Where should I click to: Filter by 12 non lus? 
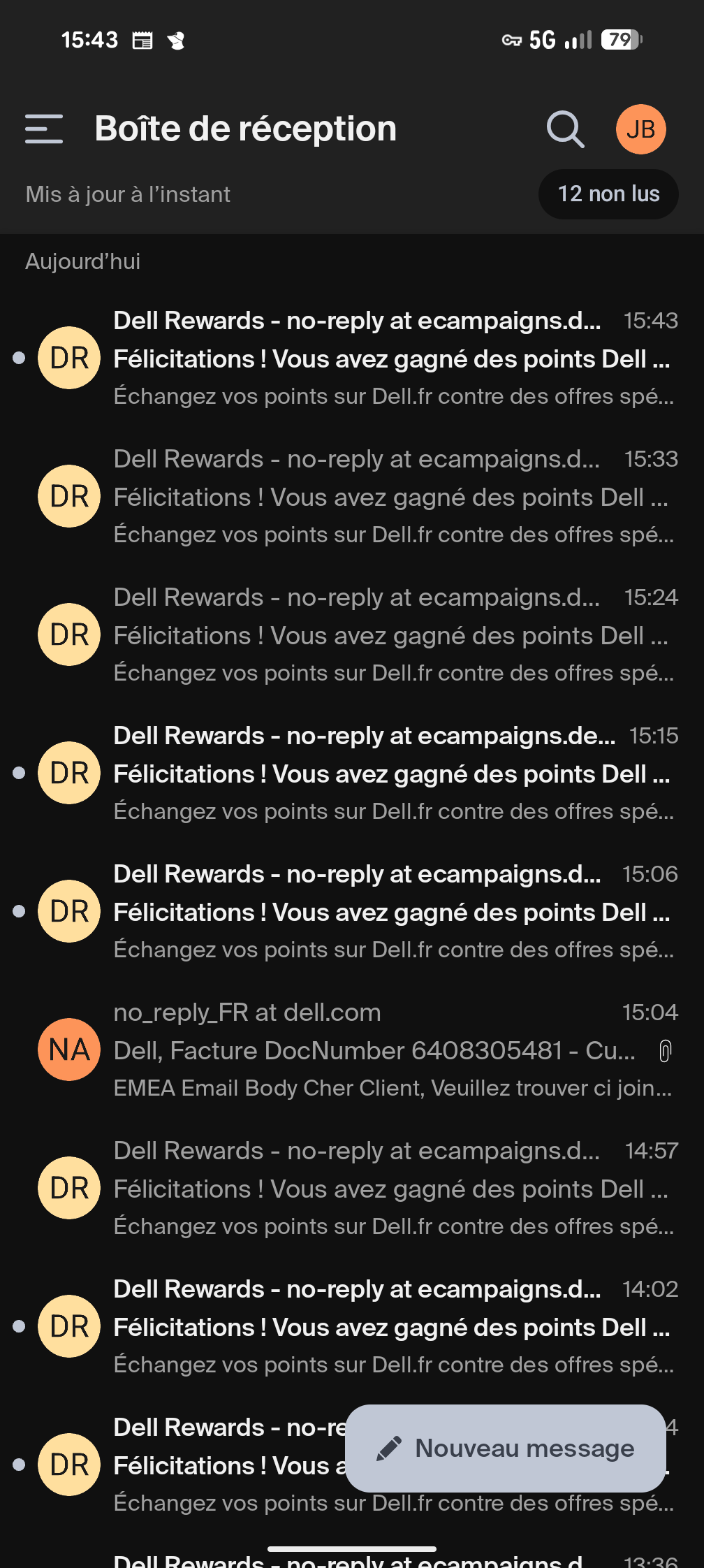point(608,194)
